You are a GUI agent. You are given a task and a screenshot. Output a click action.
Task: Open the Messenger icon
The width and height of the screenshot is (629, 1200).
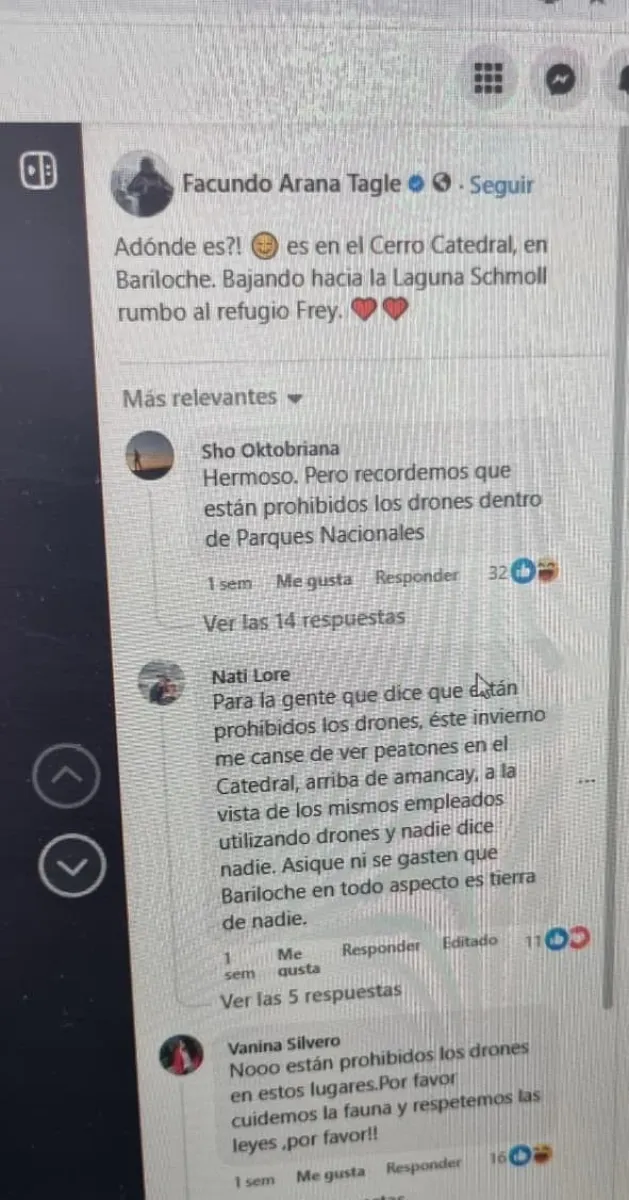click(x=563, y=78)
